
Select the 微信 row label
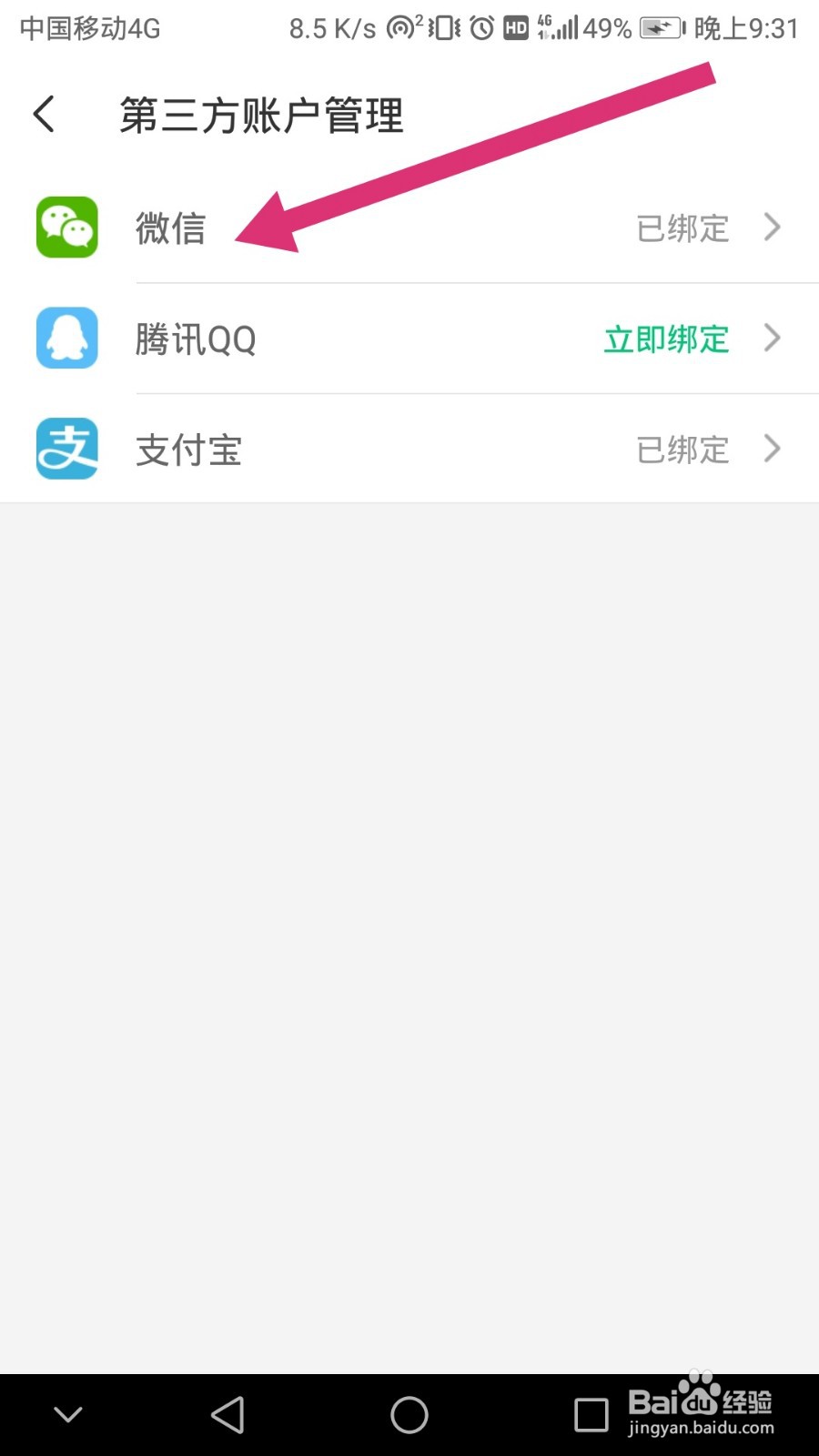(x=170, y=227)
